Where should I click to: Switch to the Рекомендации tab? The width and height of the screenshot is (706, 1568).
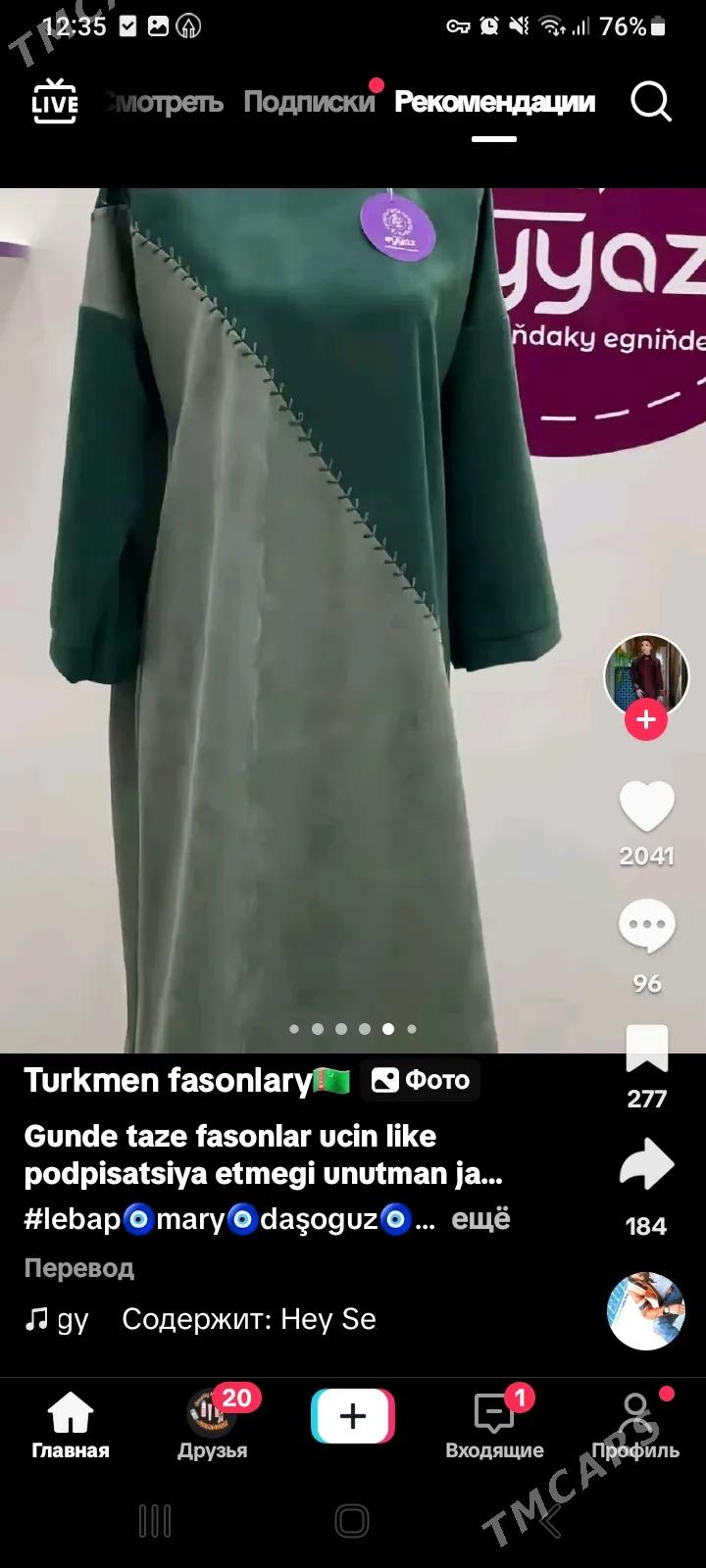point(494,102)
